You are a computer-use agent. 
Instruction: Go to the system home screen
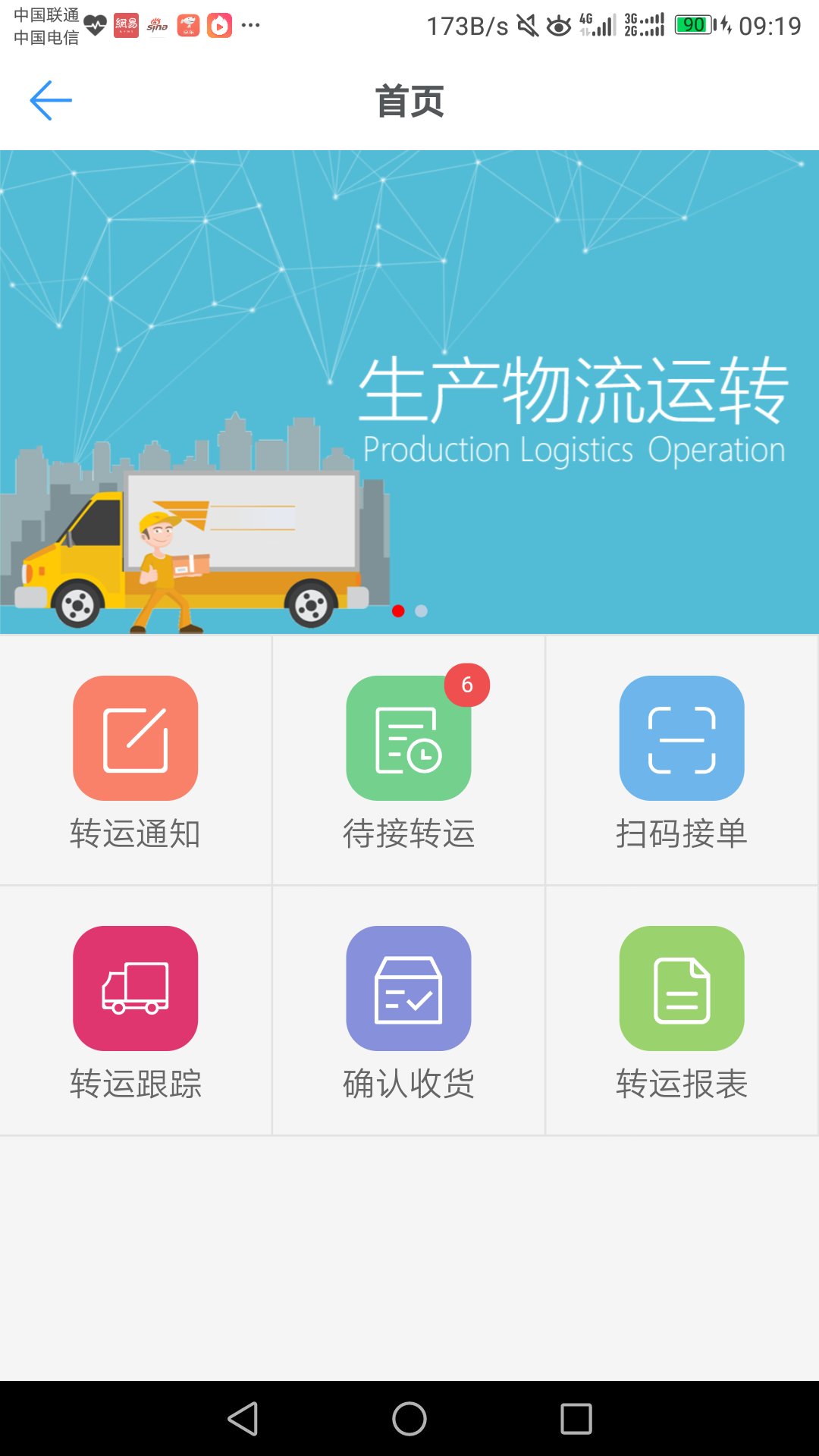(x=409, y=1419)
